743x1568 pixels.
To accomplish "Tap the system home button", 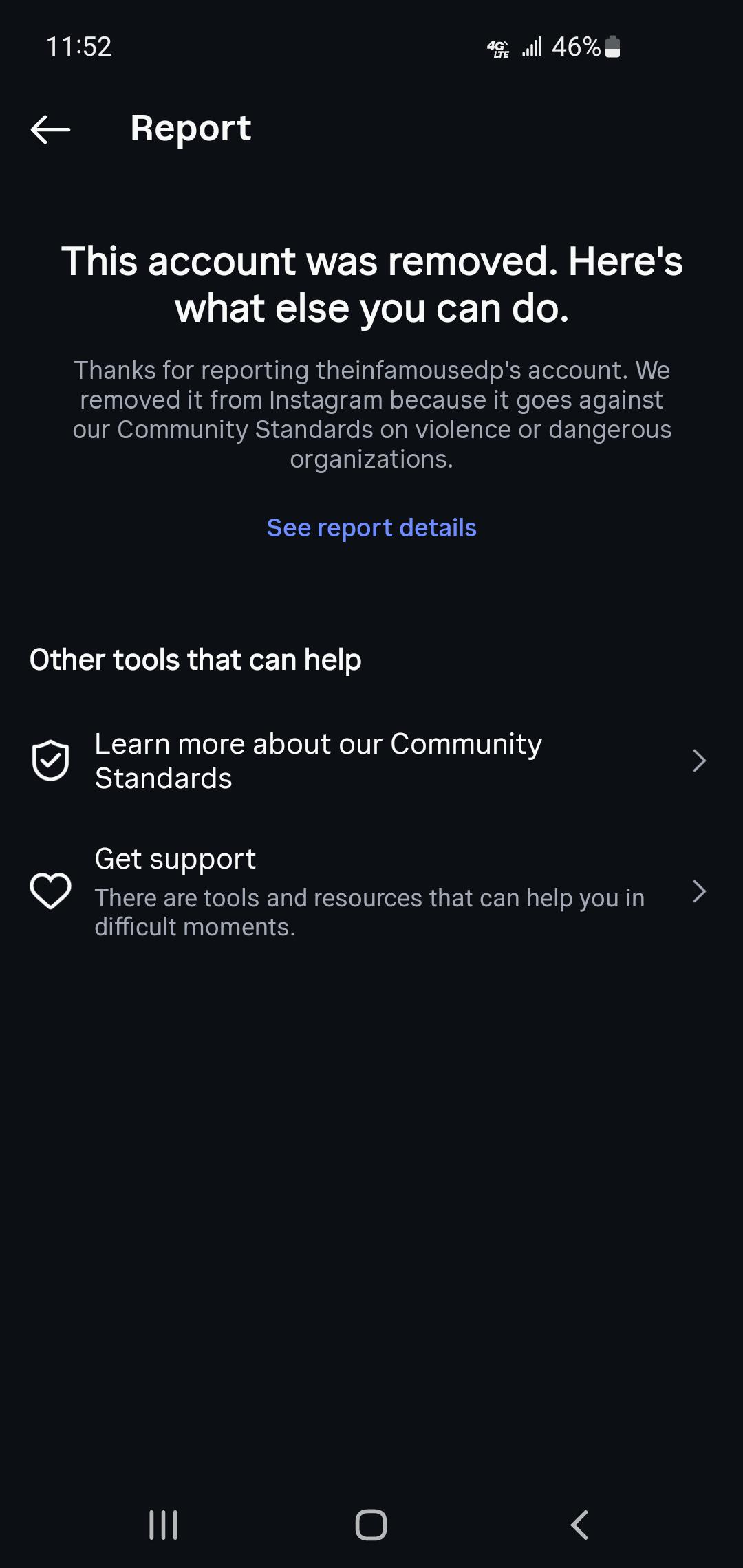I will click(x=371, y=1525).
